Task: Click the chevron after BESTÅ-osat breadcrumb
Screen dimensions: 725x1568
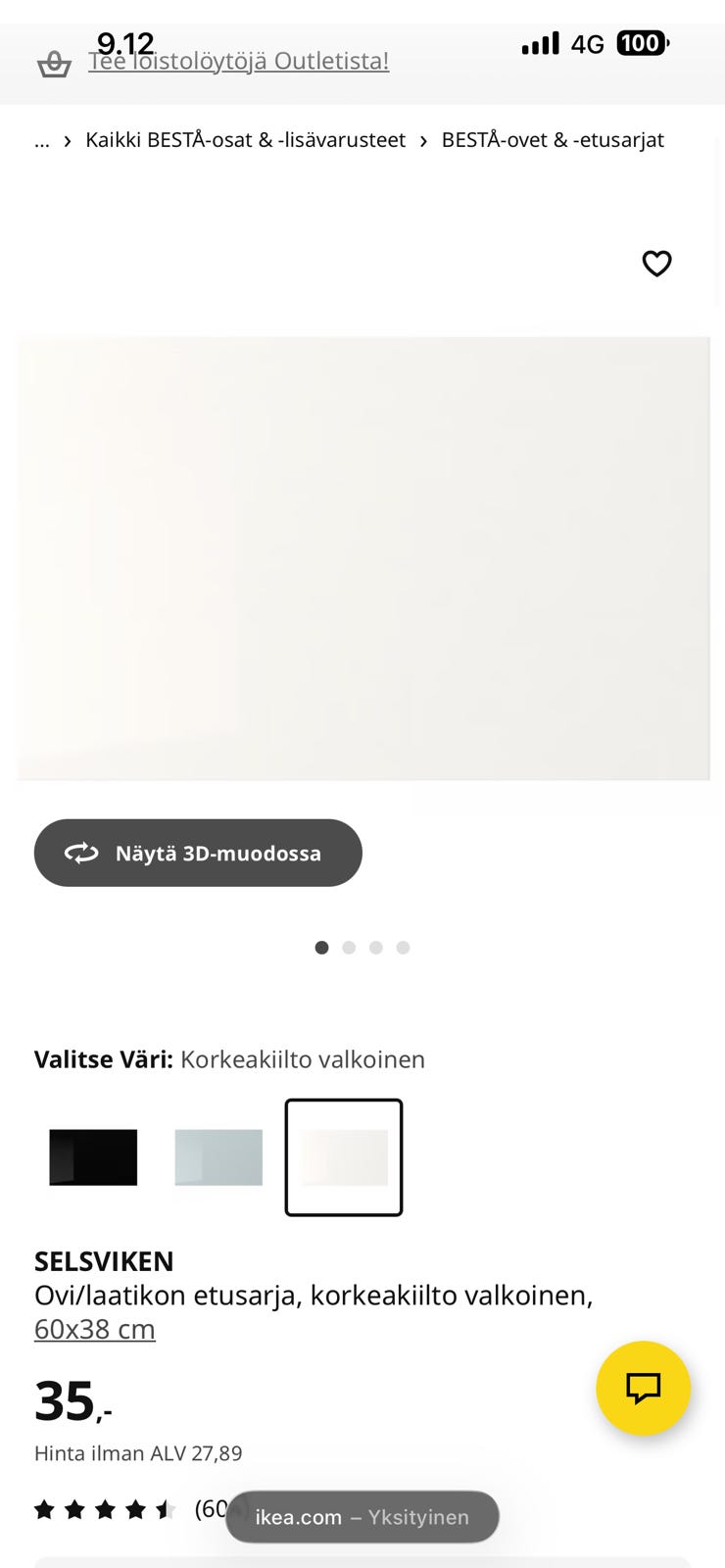Action: 422,140
